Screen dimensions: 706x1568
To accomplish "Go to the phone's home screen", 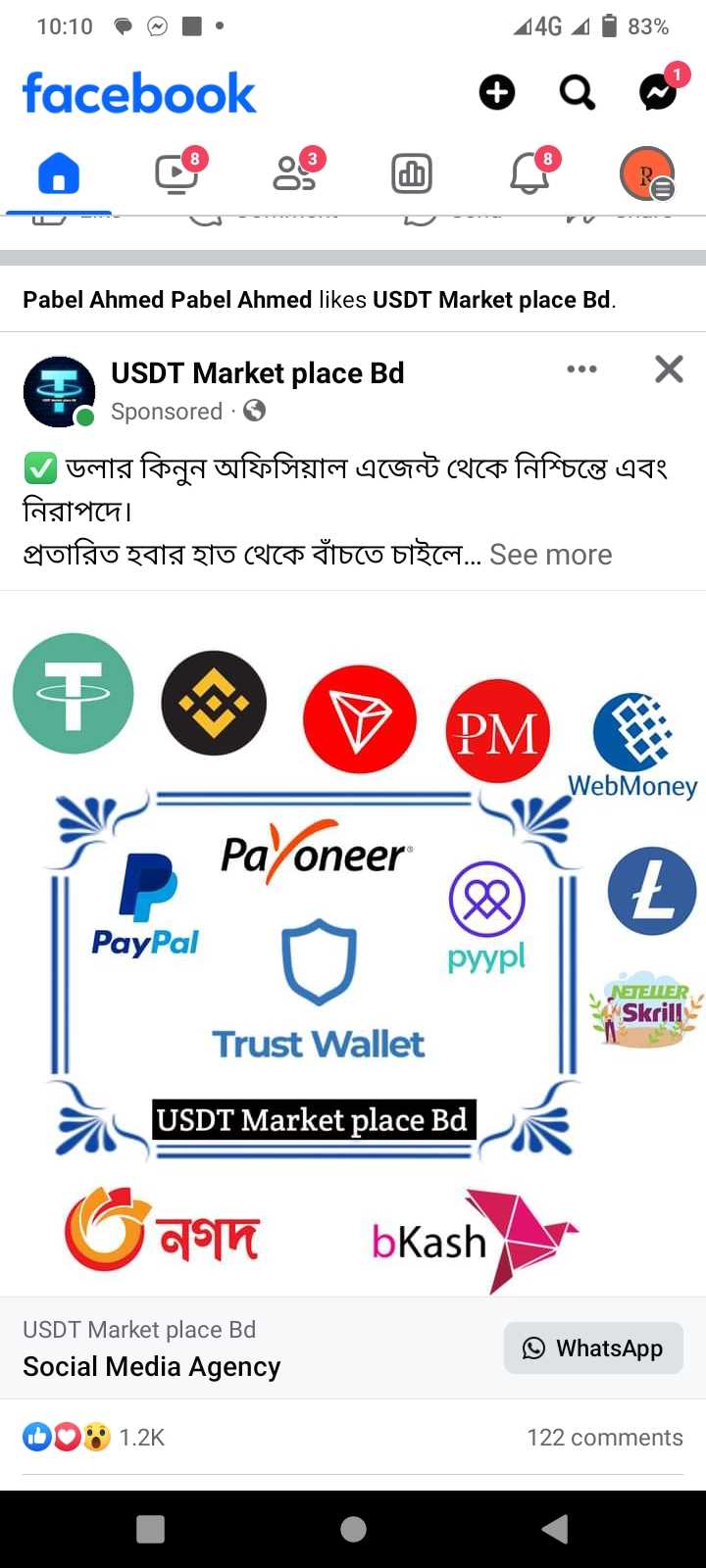I will click(x=353, y=1529).
